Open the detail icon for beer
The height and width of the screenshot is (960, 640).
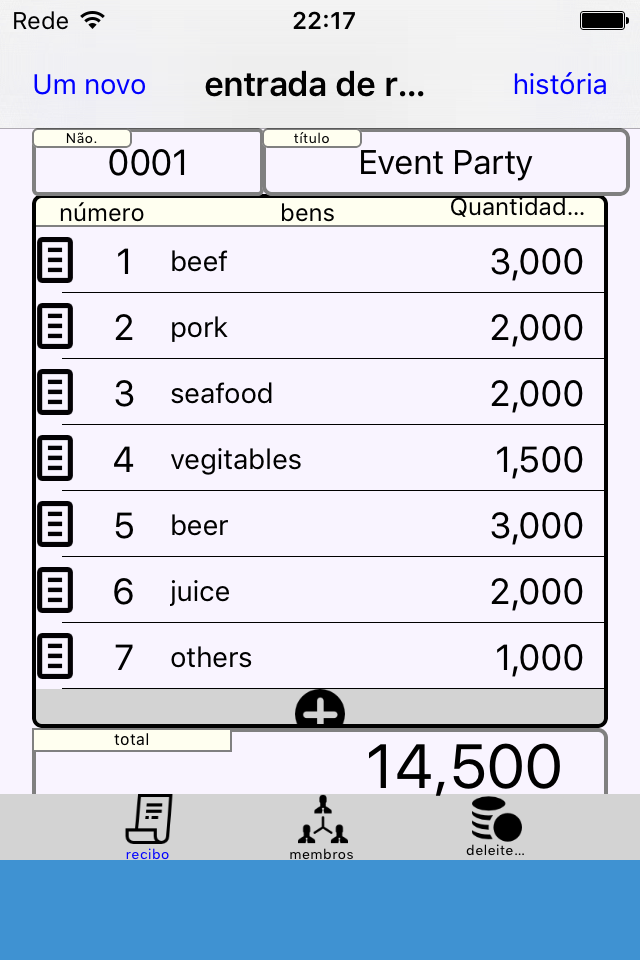coord(55,525)
